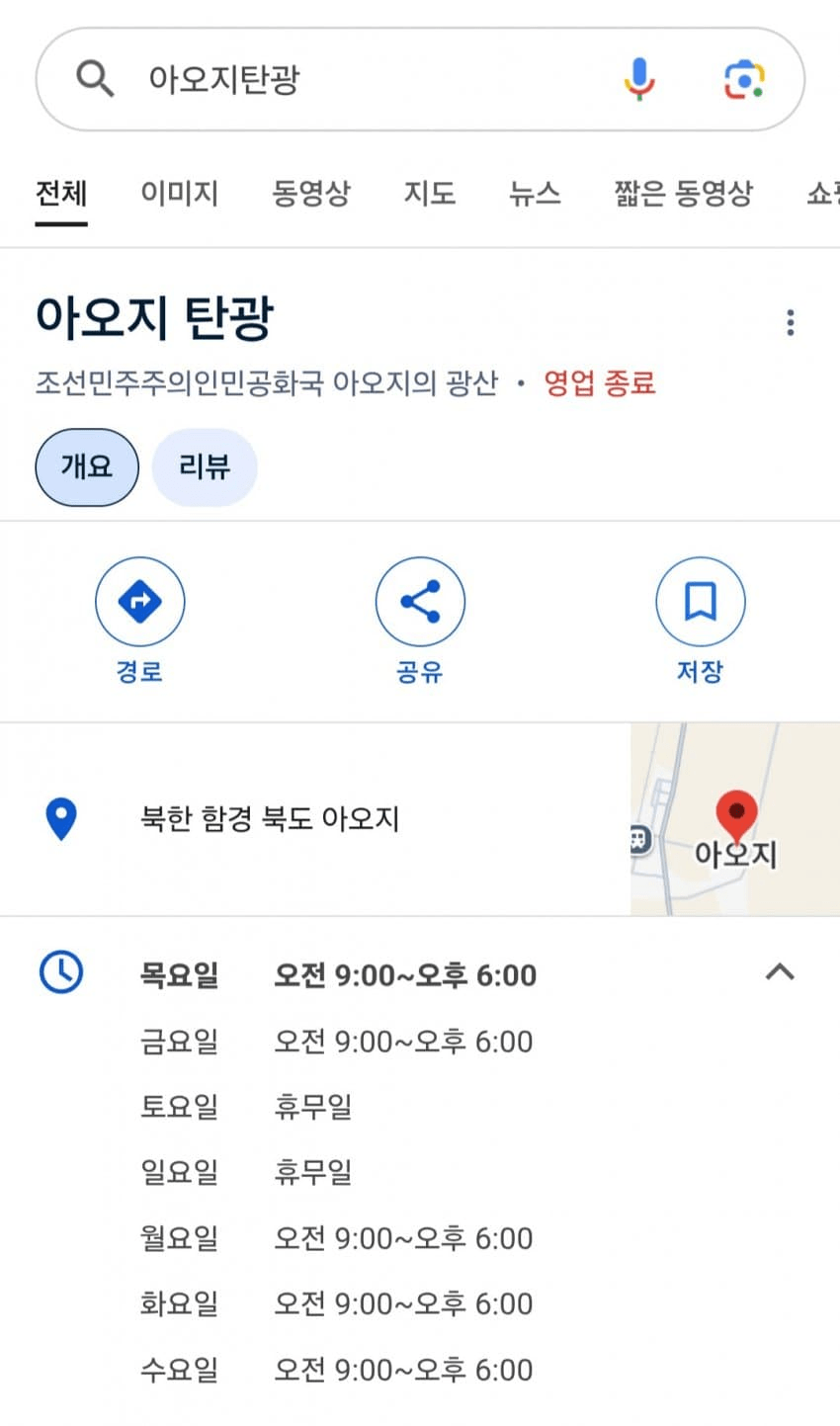Open the 리뷰 chip

click(x=205, y=466)
